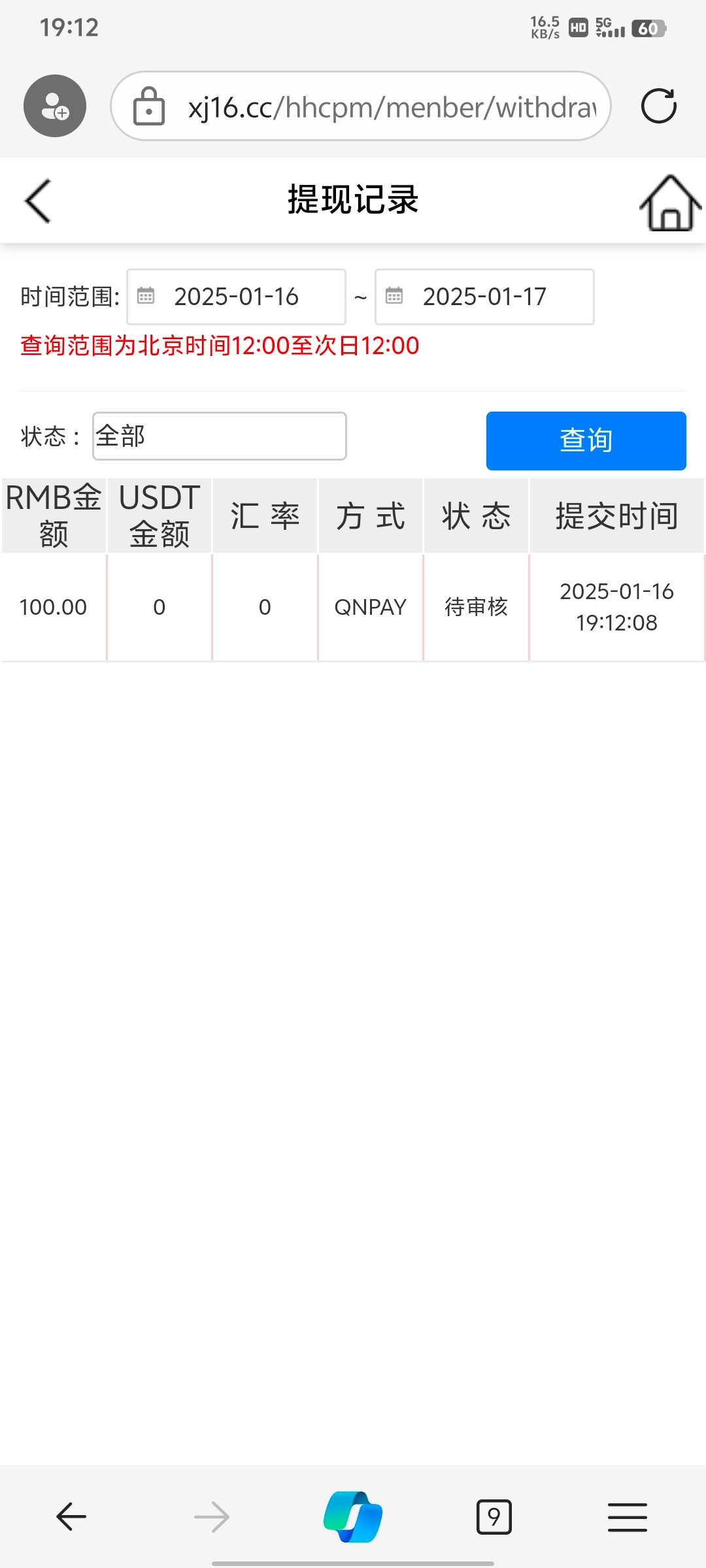Expand the 状态 dropdown showing 全部
This screenshot has height=1568, width=706.
tap(220, 436)
